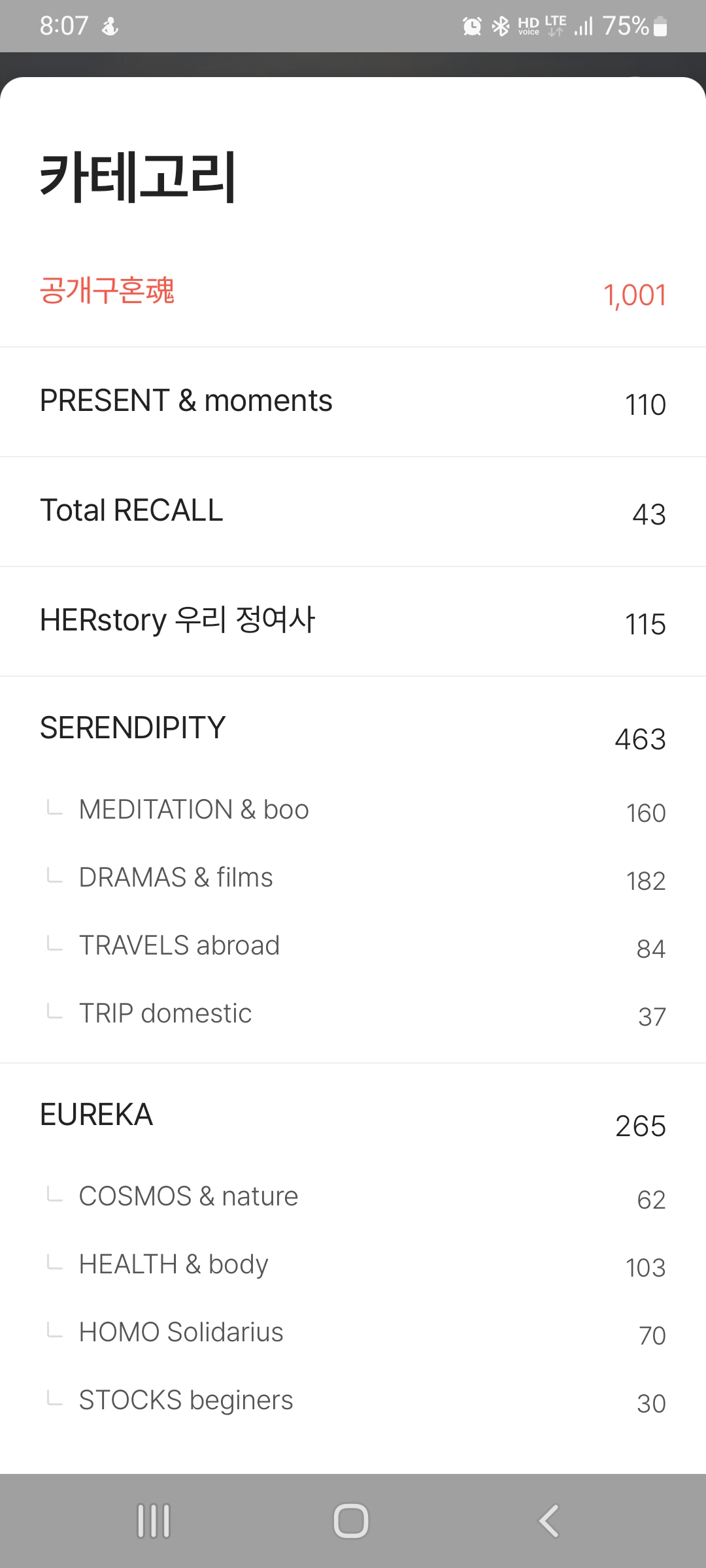Open the HOMO Solidarius subcategory
Viewport: 706px width, 1568px height.
[353, 1333]
